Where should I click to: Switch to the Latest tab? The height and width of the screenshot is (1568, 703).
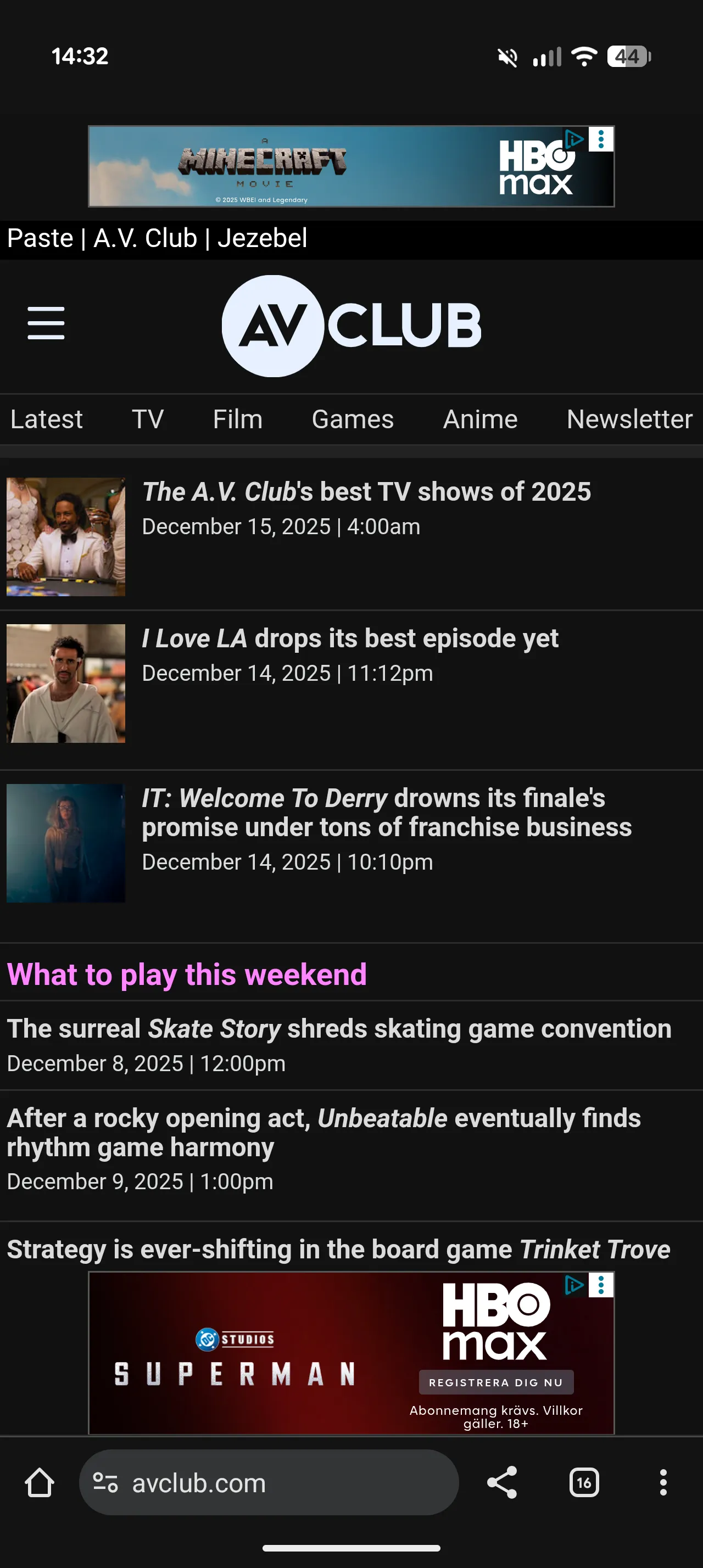46,419
